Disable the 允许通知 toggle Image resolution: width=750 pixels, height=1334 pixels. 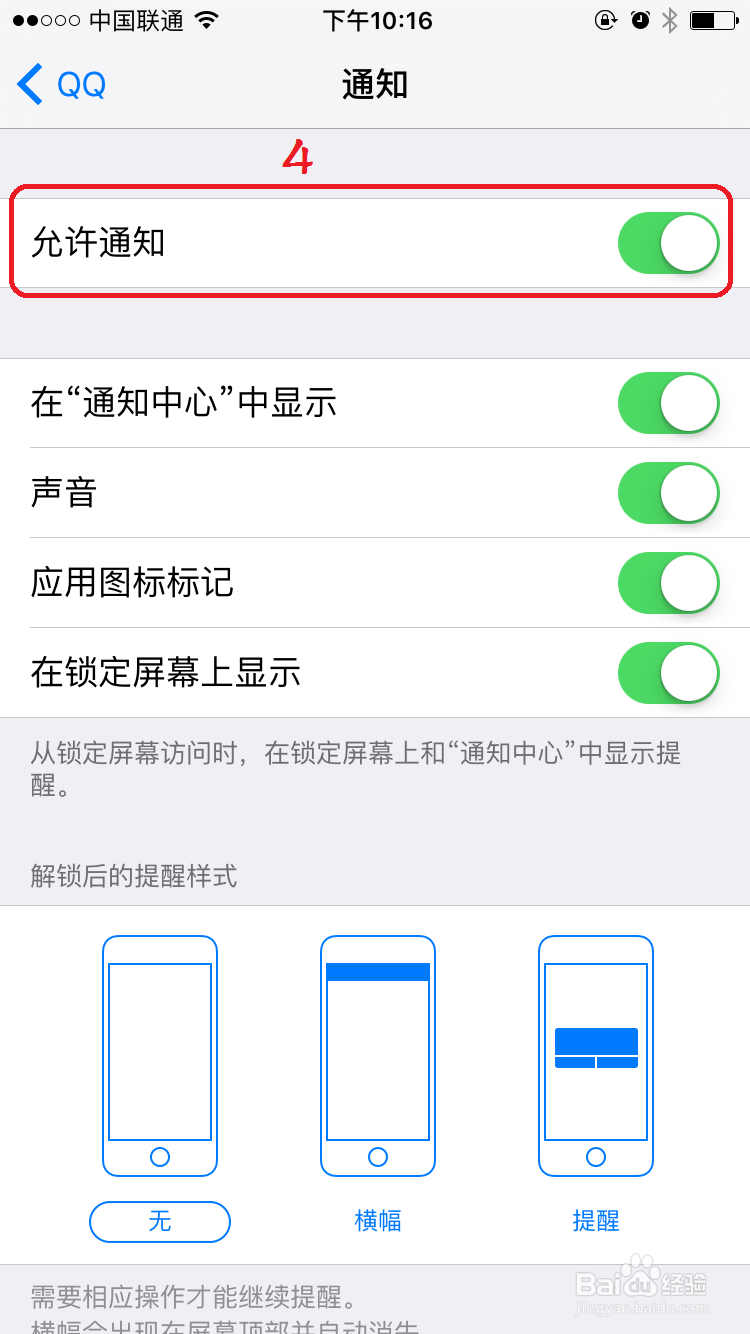click(666, 243)
